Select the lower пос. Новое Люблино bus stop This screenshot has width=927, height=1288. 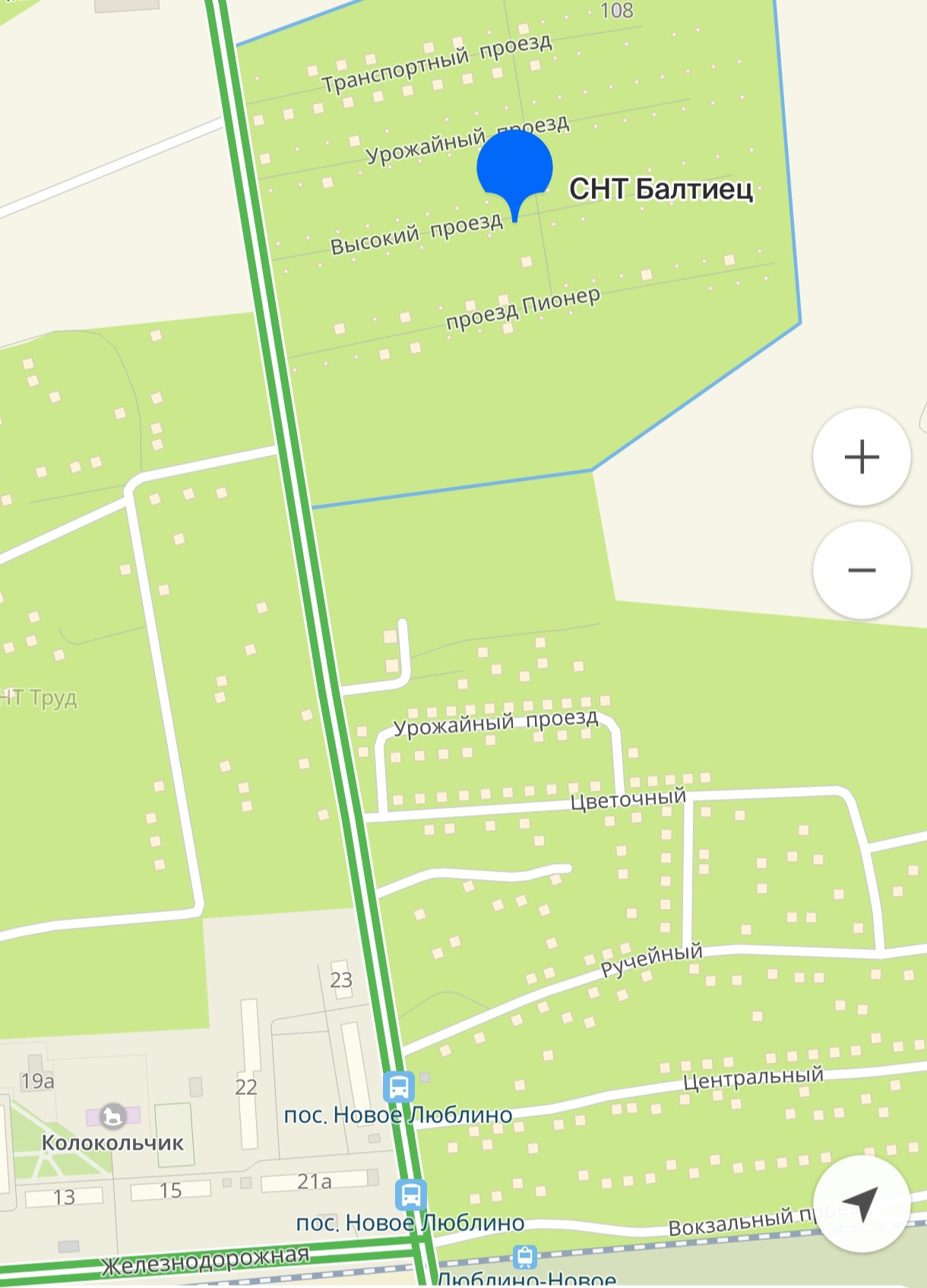pyautogui.click(x=411, y=1194)
